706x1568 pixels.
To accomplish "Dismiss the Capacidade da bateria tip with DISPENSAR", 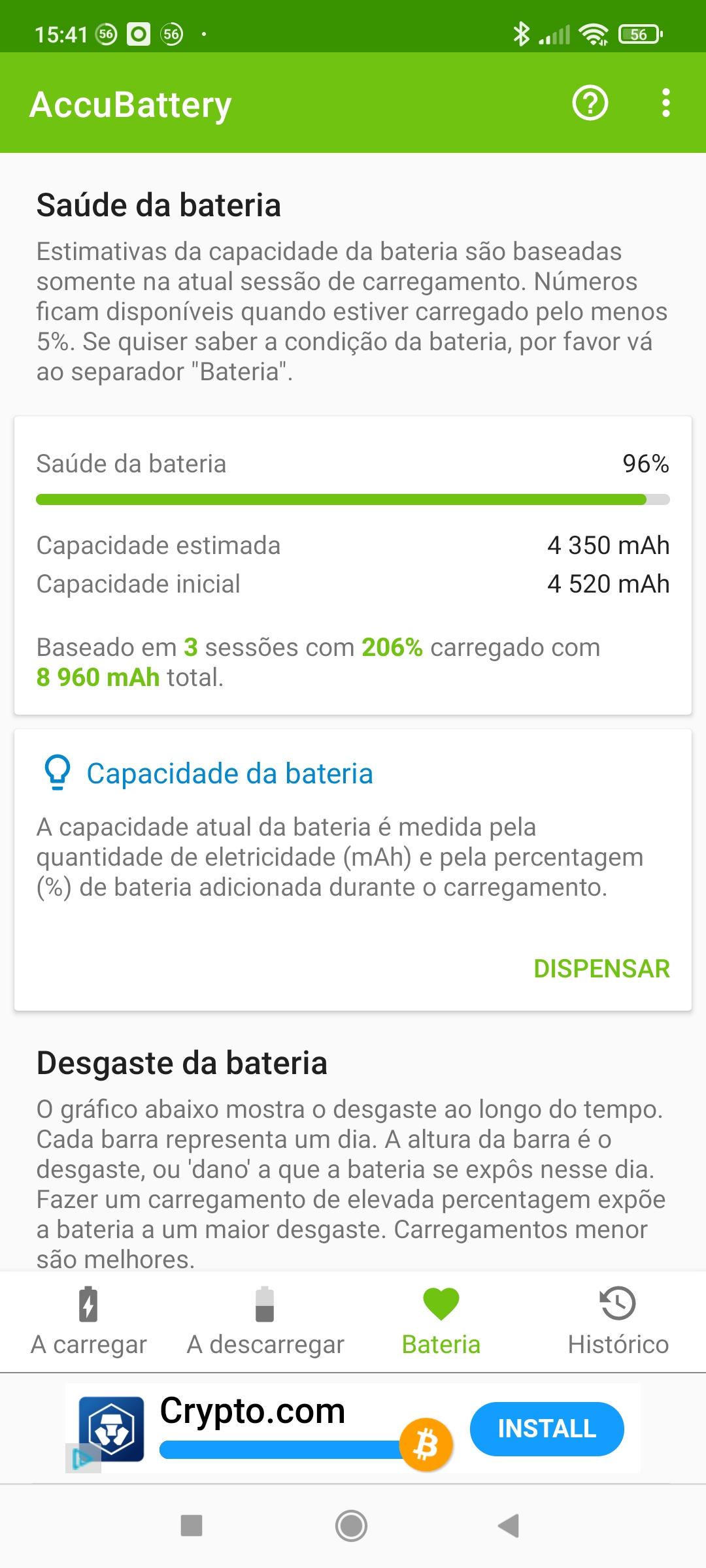I will pos(601,969).
